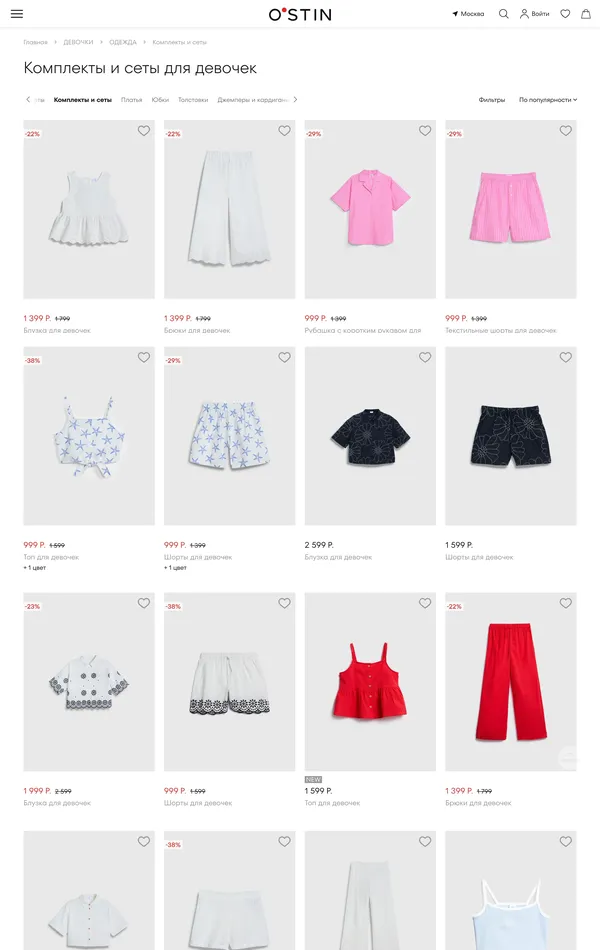Image resolution: width=600 pixels, height=950 pixels.
Task: Show next categories with right arrow
Action: (x=295, y=100)
